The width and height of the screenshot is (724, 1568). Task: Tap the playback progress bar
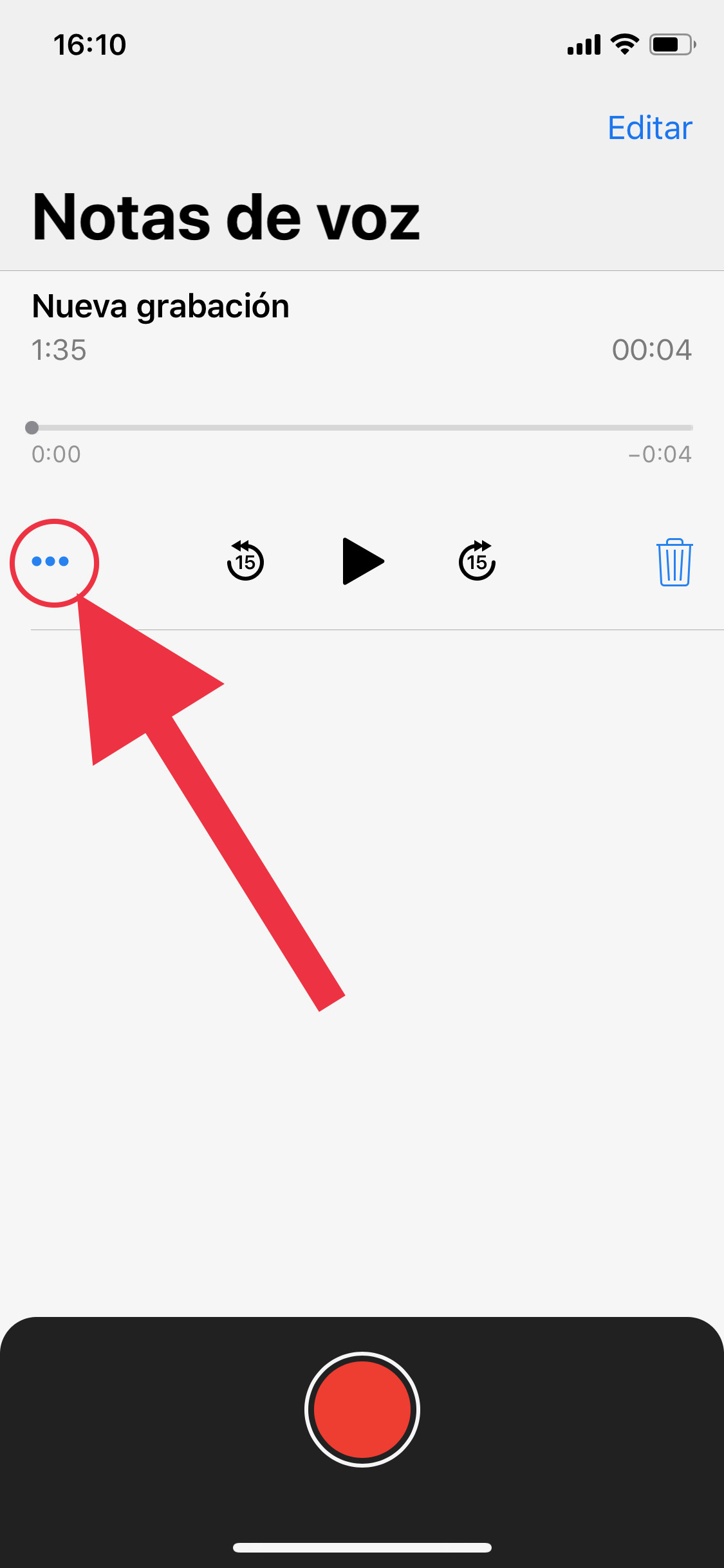pos(362,427)
